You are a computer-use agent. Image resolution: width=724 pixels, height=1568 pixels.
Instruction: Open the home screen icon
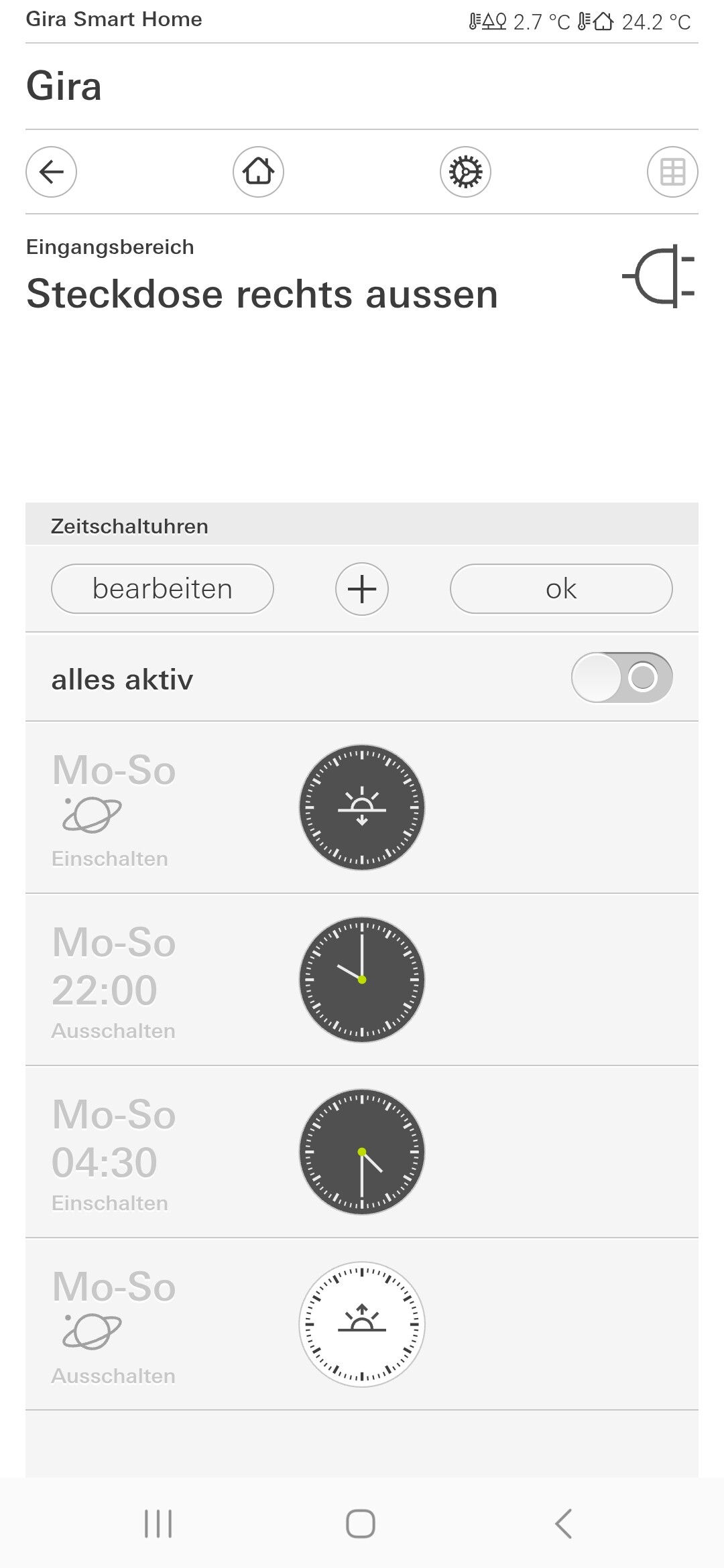pos(258,172)
